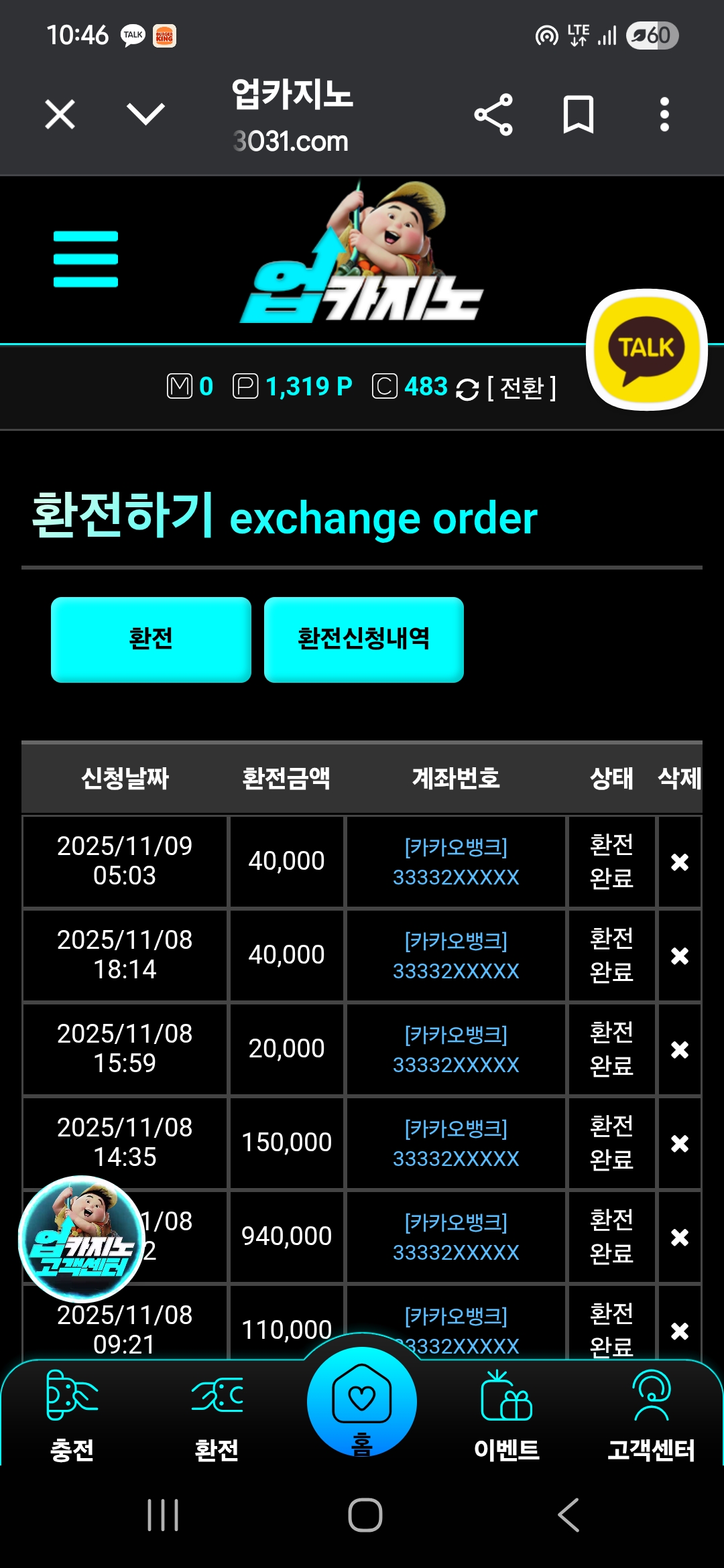The height and width of the screenshot is (1568, 724).
Task: Delete the 940,000 exchange entry
Action: pyautogui.click(x=680, y=1237)
